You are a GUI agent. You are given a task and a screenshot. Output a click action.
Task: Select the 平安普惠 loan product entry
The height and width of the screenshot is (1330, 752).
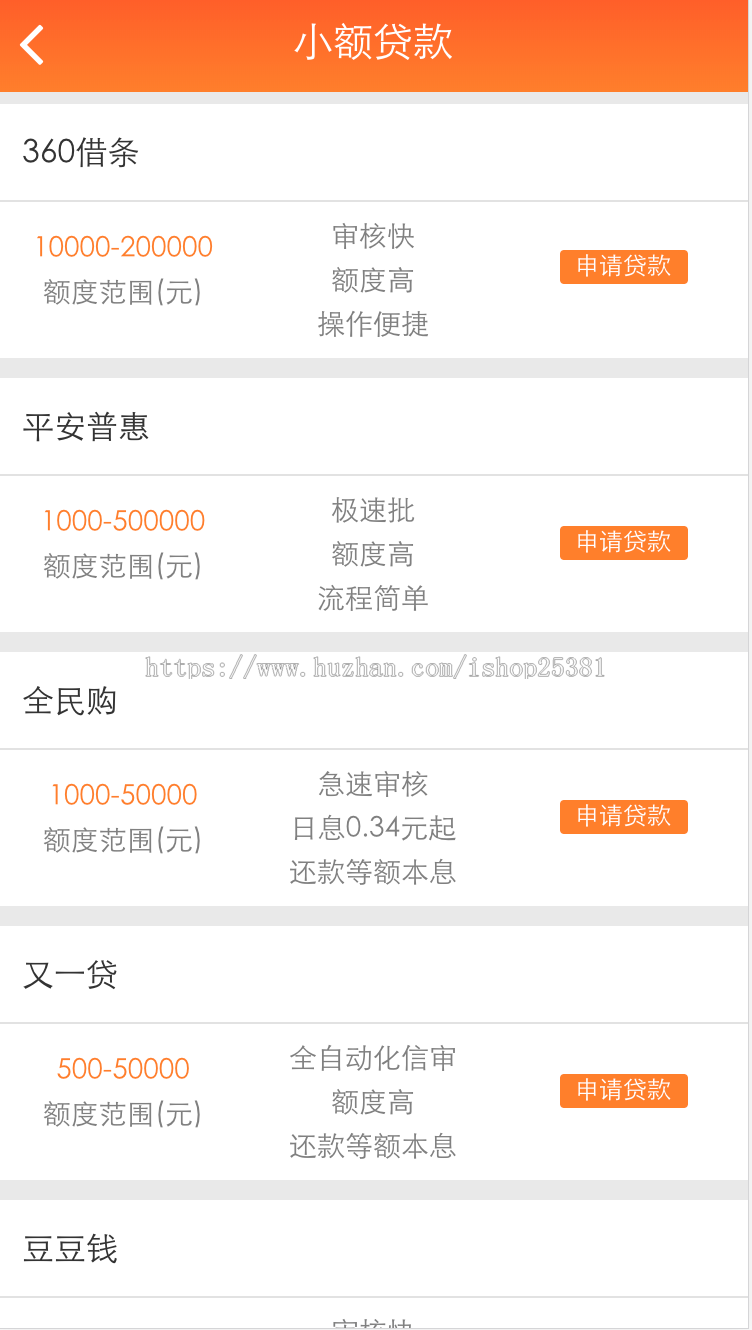click(x=86, y=427)
